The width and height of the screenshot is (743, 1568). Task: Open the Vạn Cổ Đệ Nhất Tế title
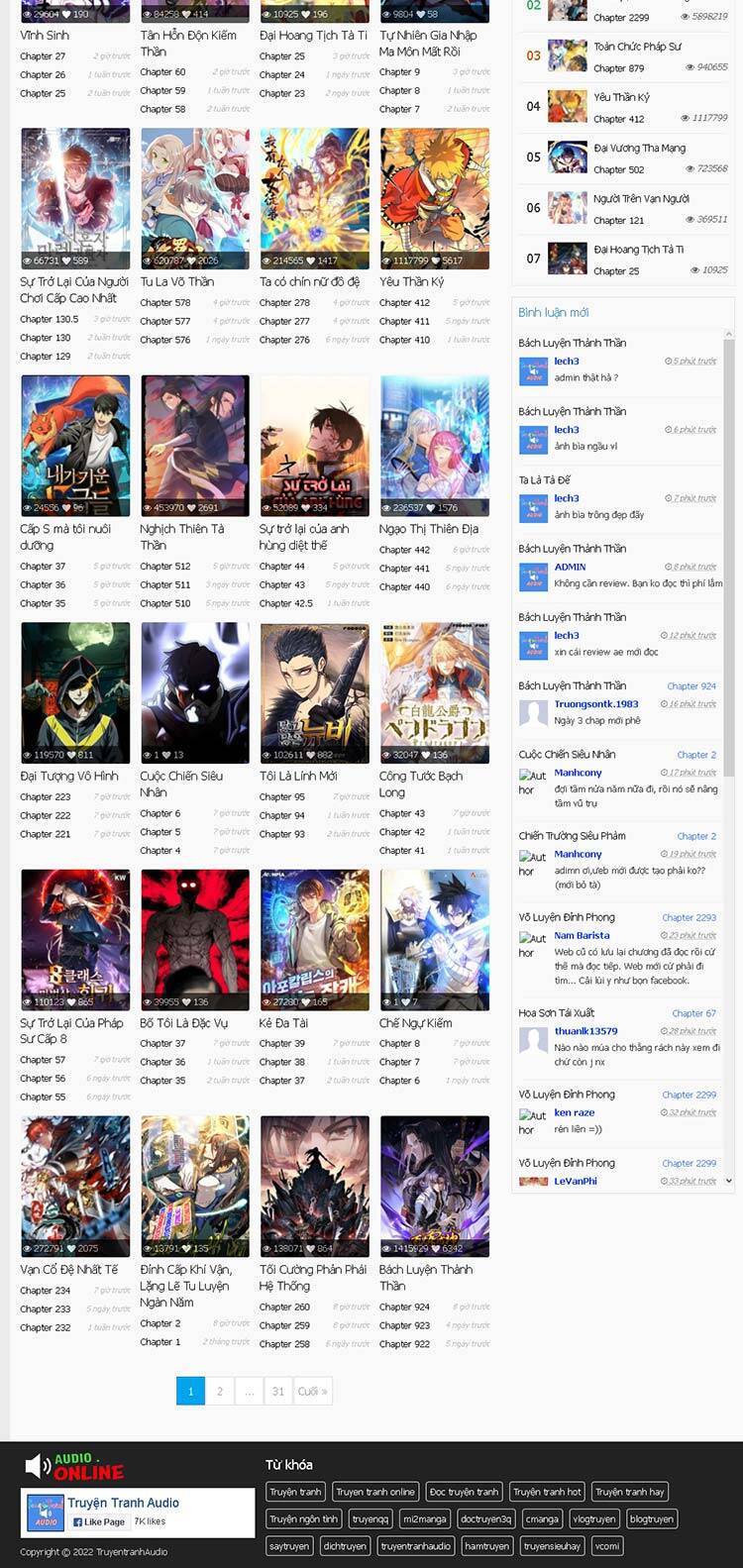coord(68,1269)
